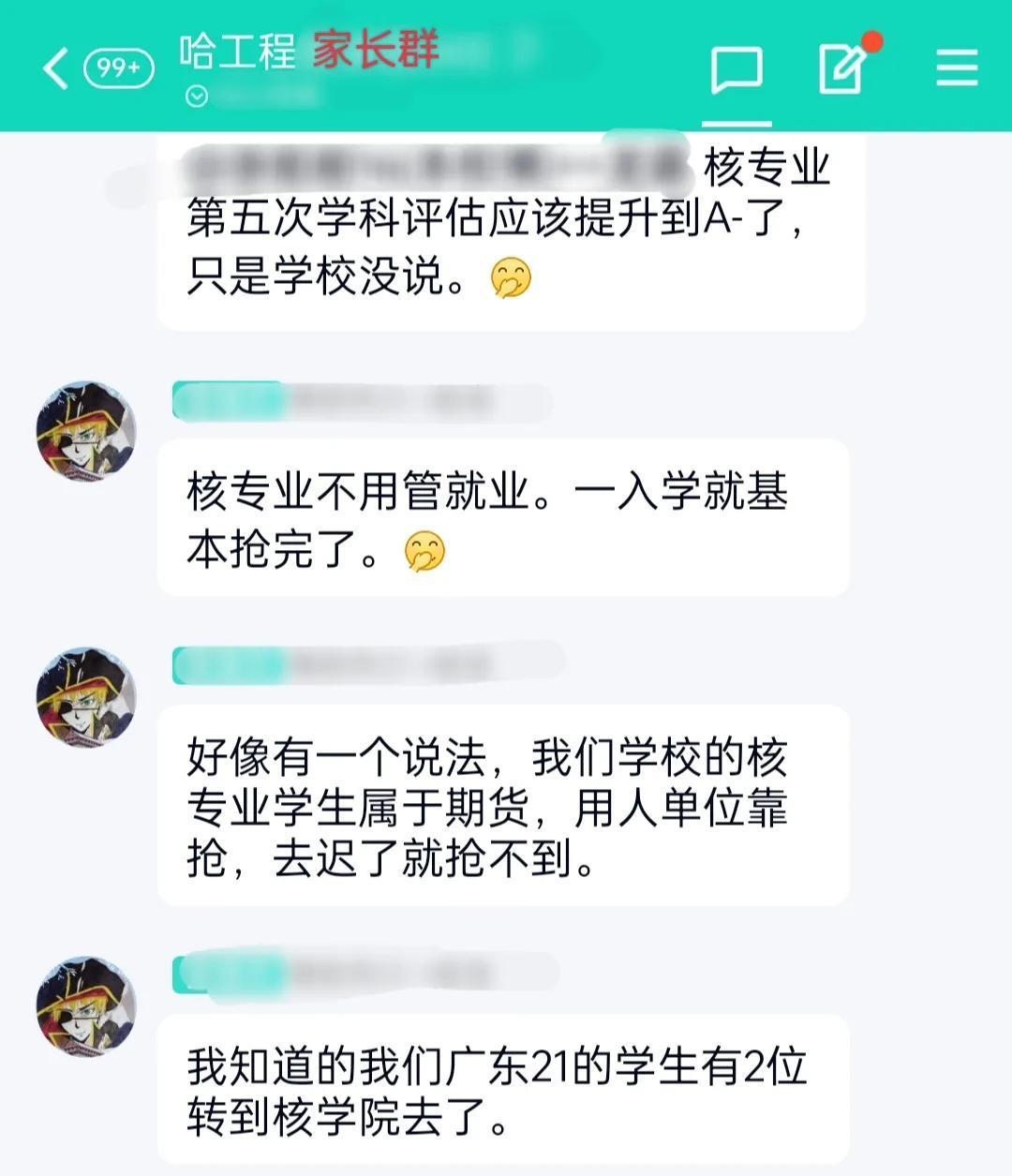The image size is (1012, 1176).
Task: Switch to the chat bubble tab
Action: (737, 70)
